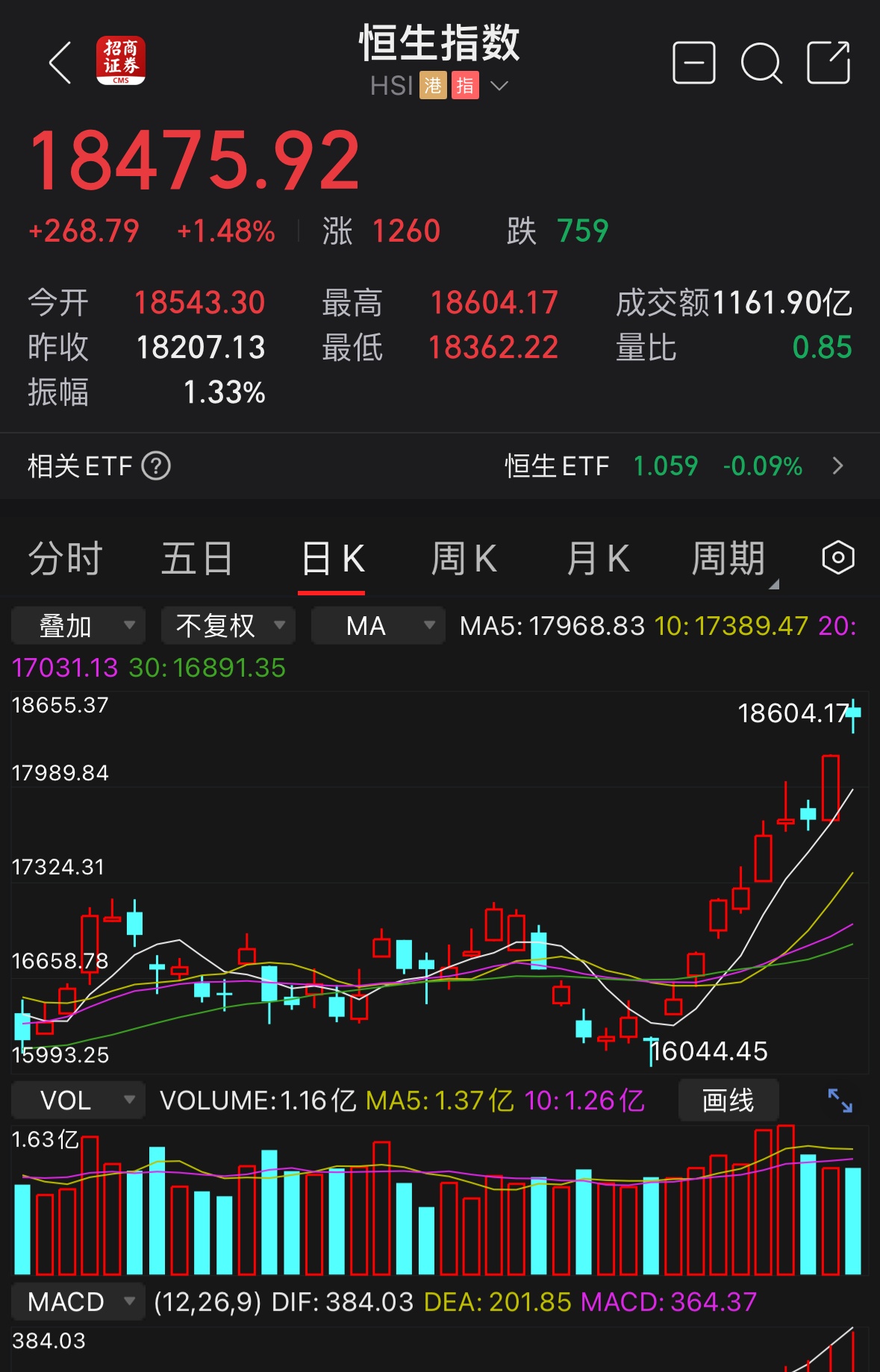Click the 画线 drawing button
This screenshot has height=1372, width=880.
click(x=728, y=1099)
